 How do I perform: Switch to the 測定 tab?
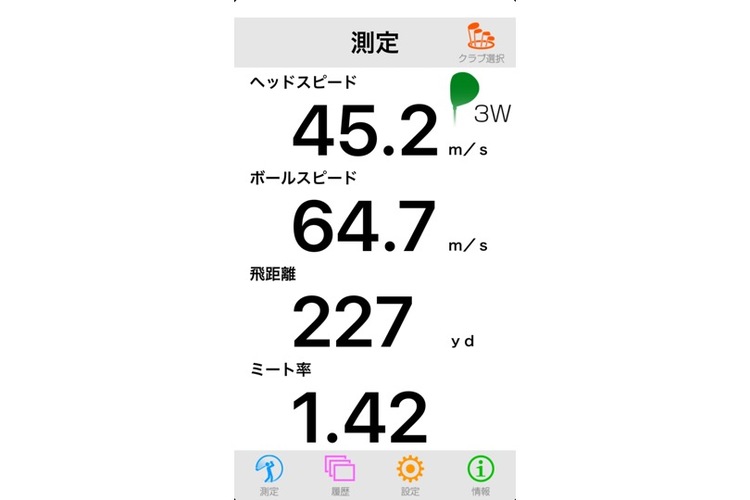pyautogui.click(x=269, y=474)
